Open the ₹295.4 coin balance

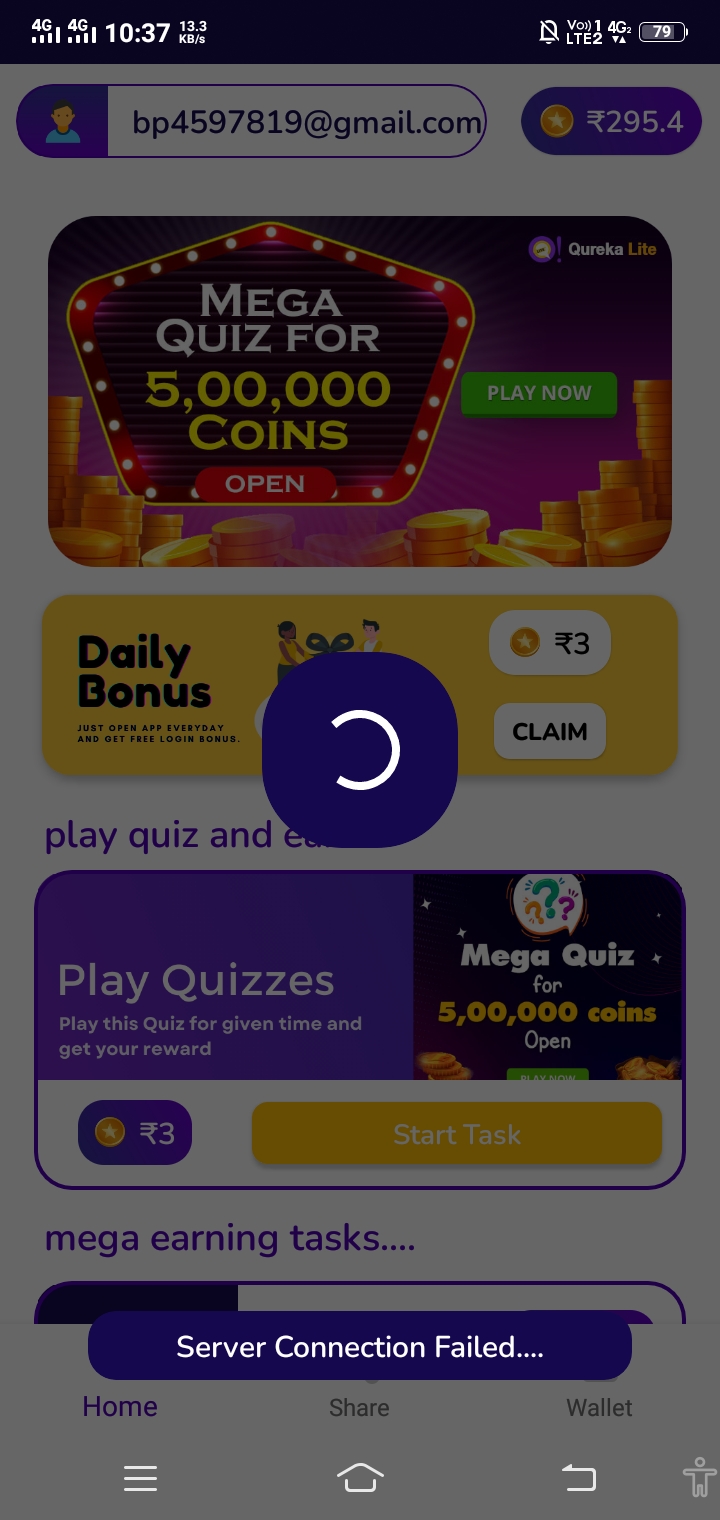pos(611,122)
